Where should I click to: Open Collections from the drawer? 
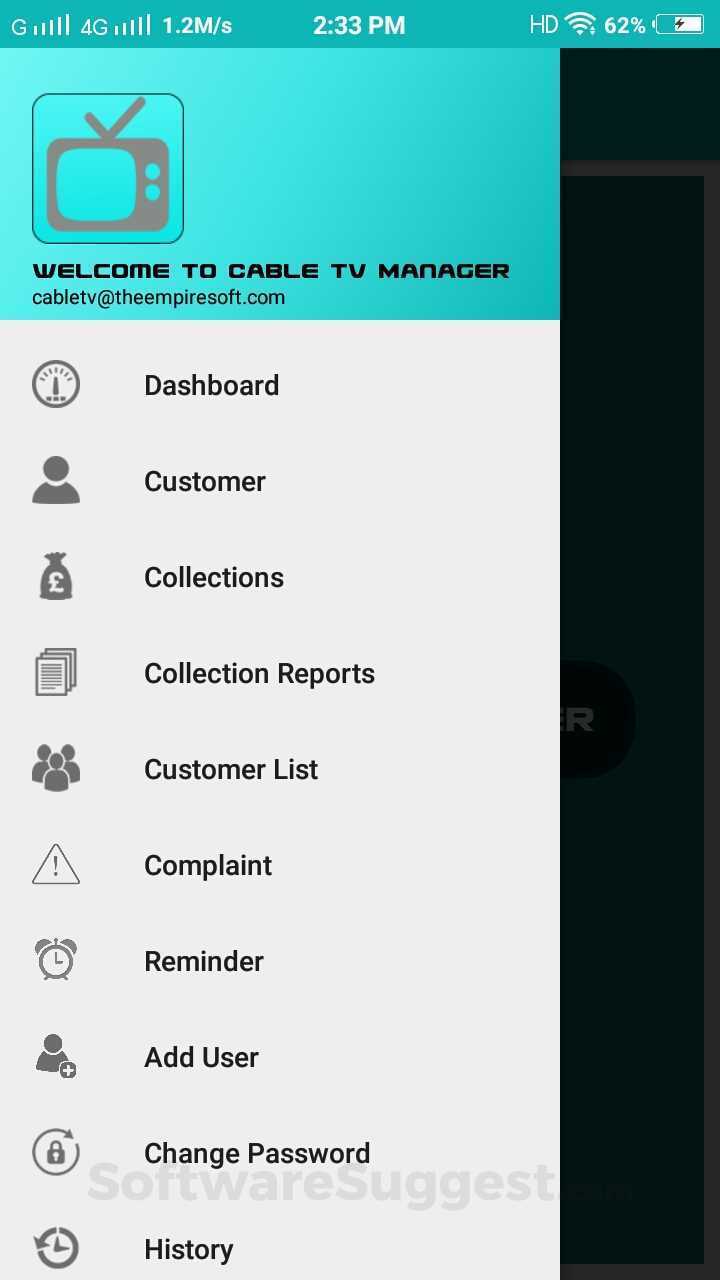point(214,577)
